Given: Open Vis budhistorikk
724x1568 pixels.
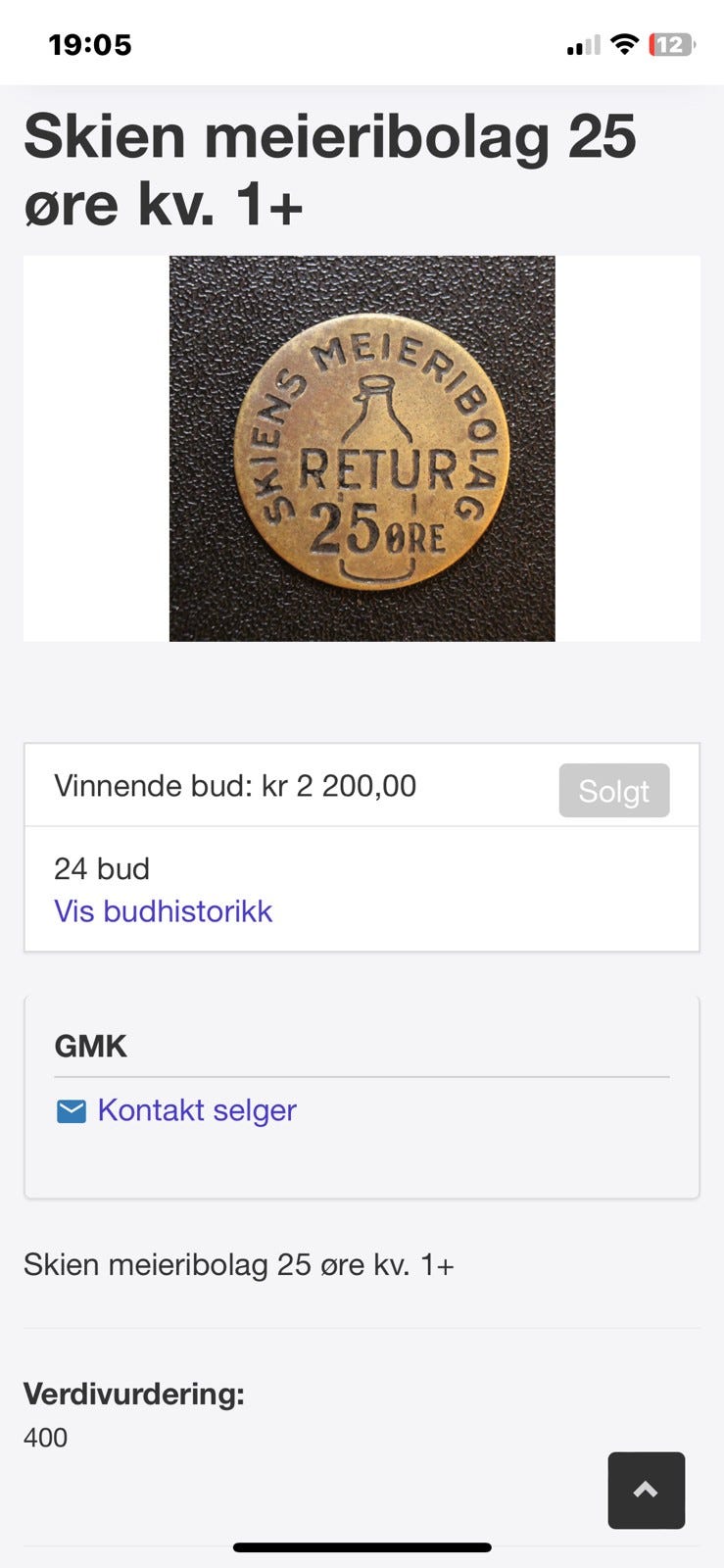Looking at the screenshot, I should 163,911.
